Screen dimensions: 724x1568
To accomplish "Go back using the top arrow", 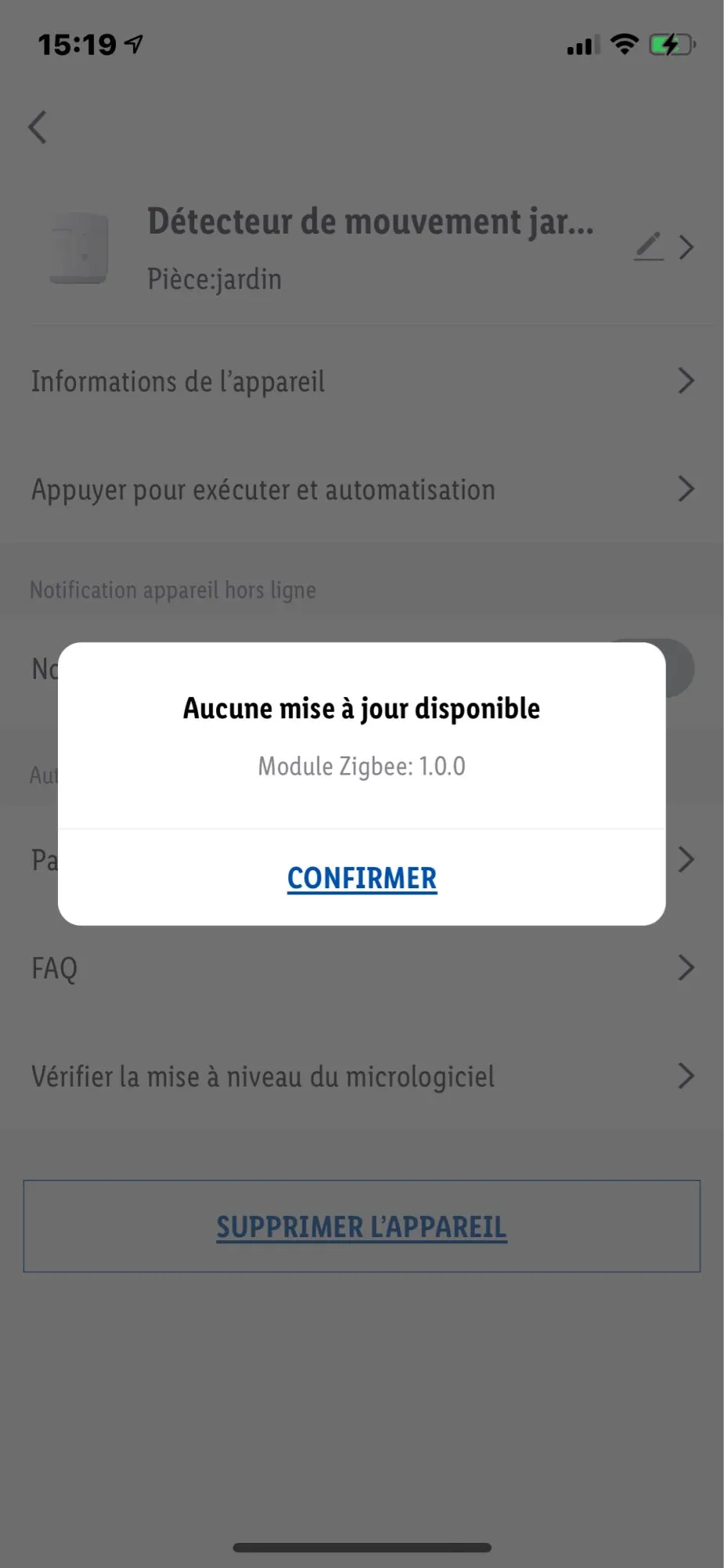I will point(38,127).
